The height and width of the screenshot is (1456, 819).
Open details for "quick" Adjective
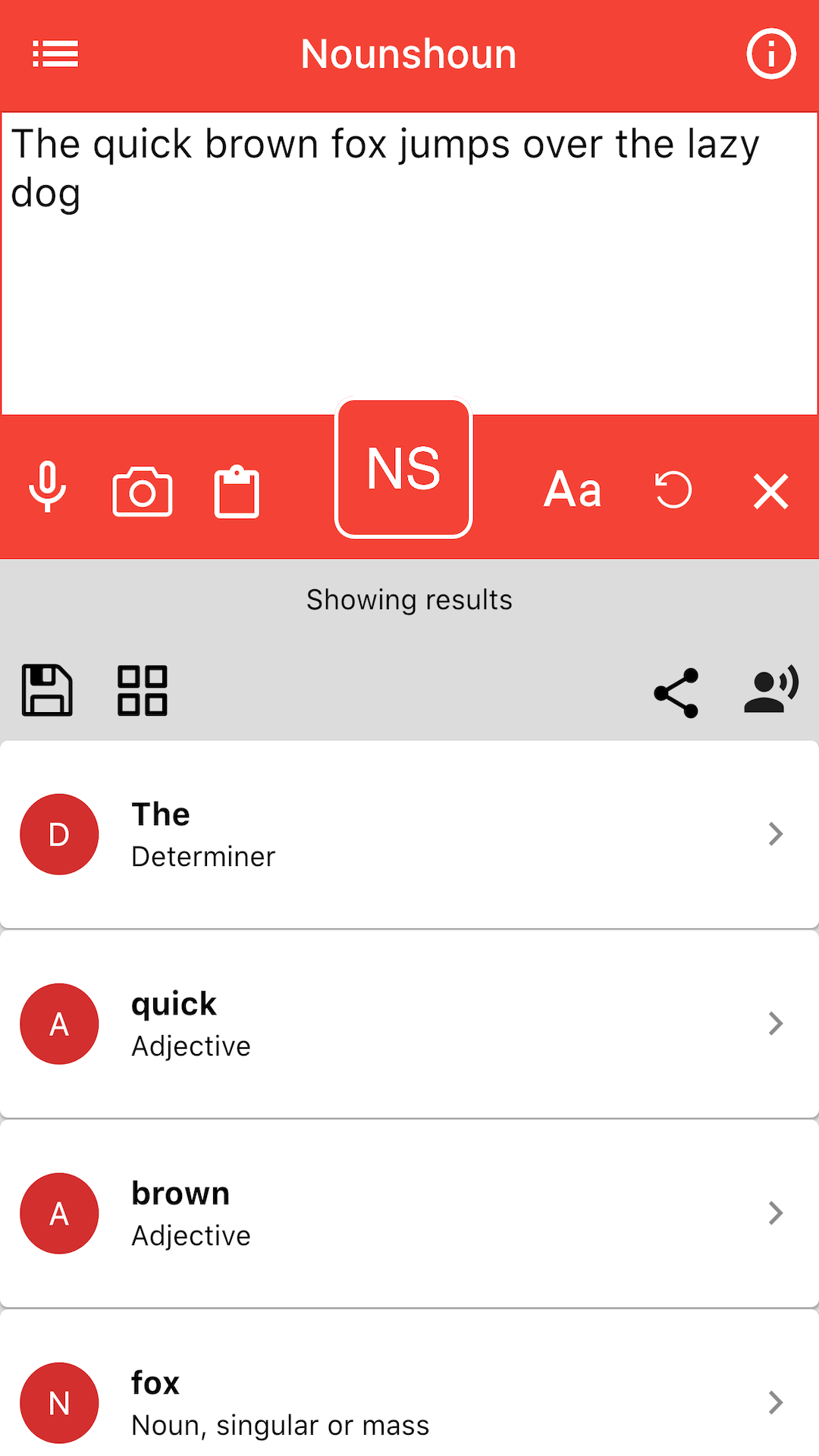(409, 1024)
